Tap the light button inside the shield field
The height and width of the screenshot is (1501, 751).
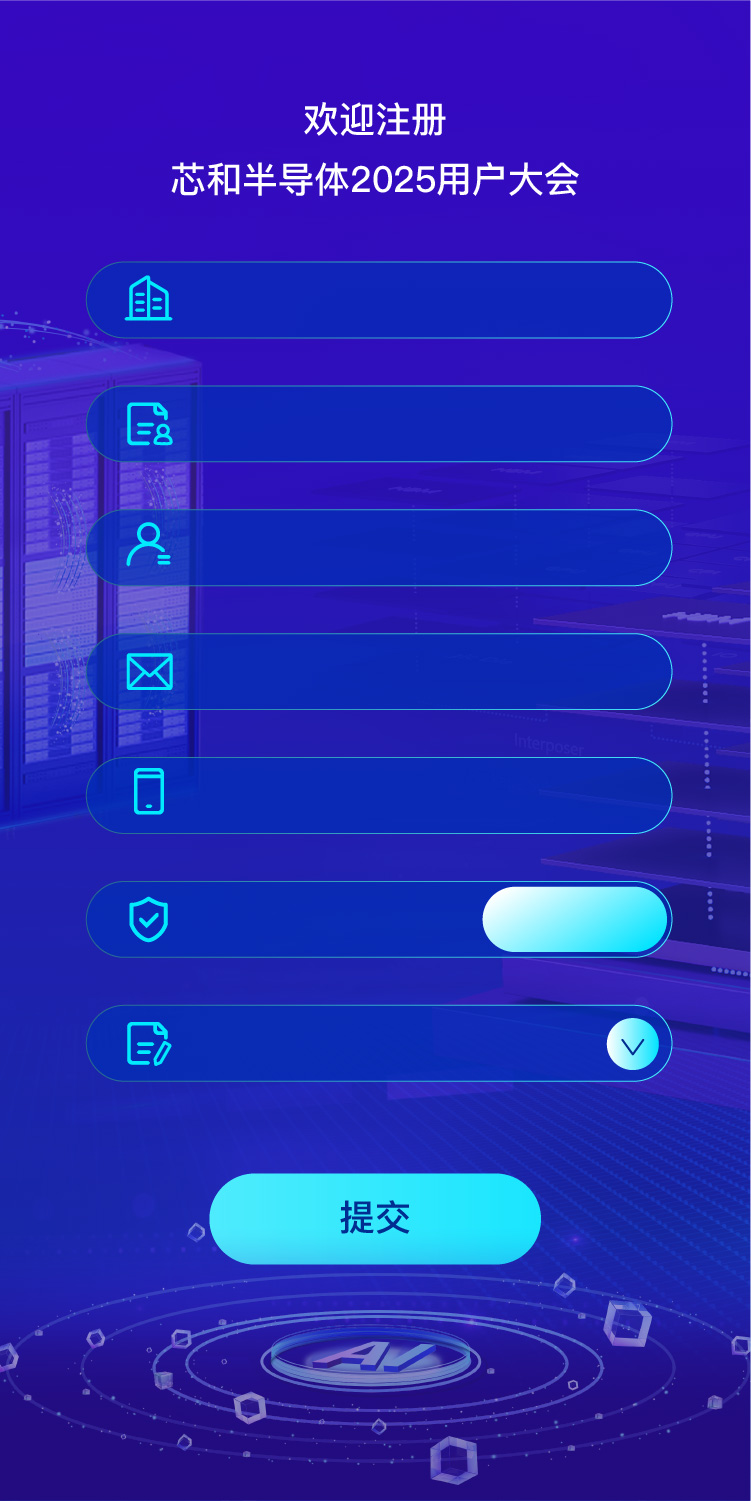[x=575, y=920]
